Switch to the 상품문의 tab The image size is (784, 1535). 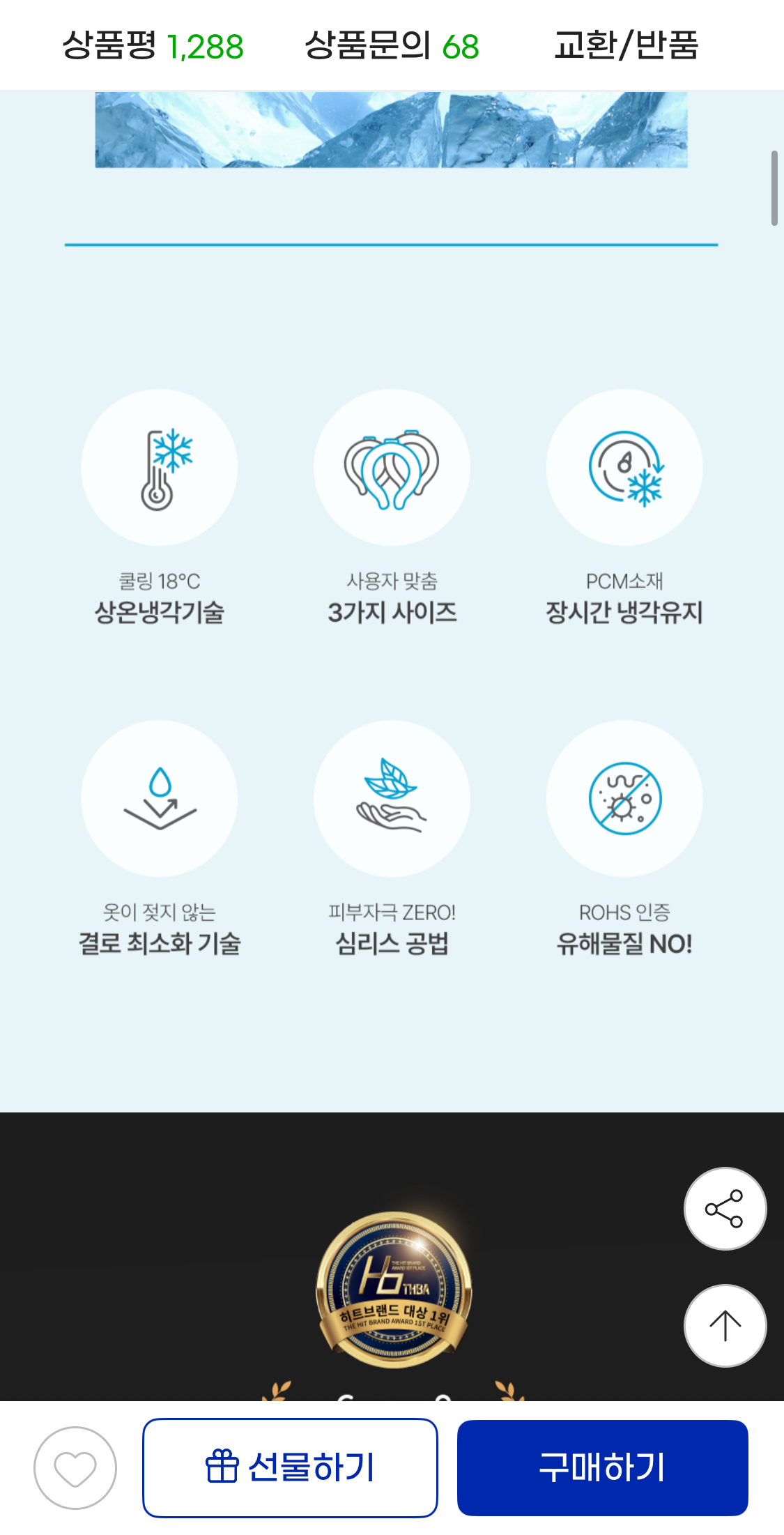(x=392, y=46)
